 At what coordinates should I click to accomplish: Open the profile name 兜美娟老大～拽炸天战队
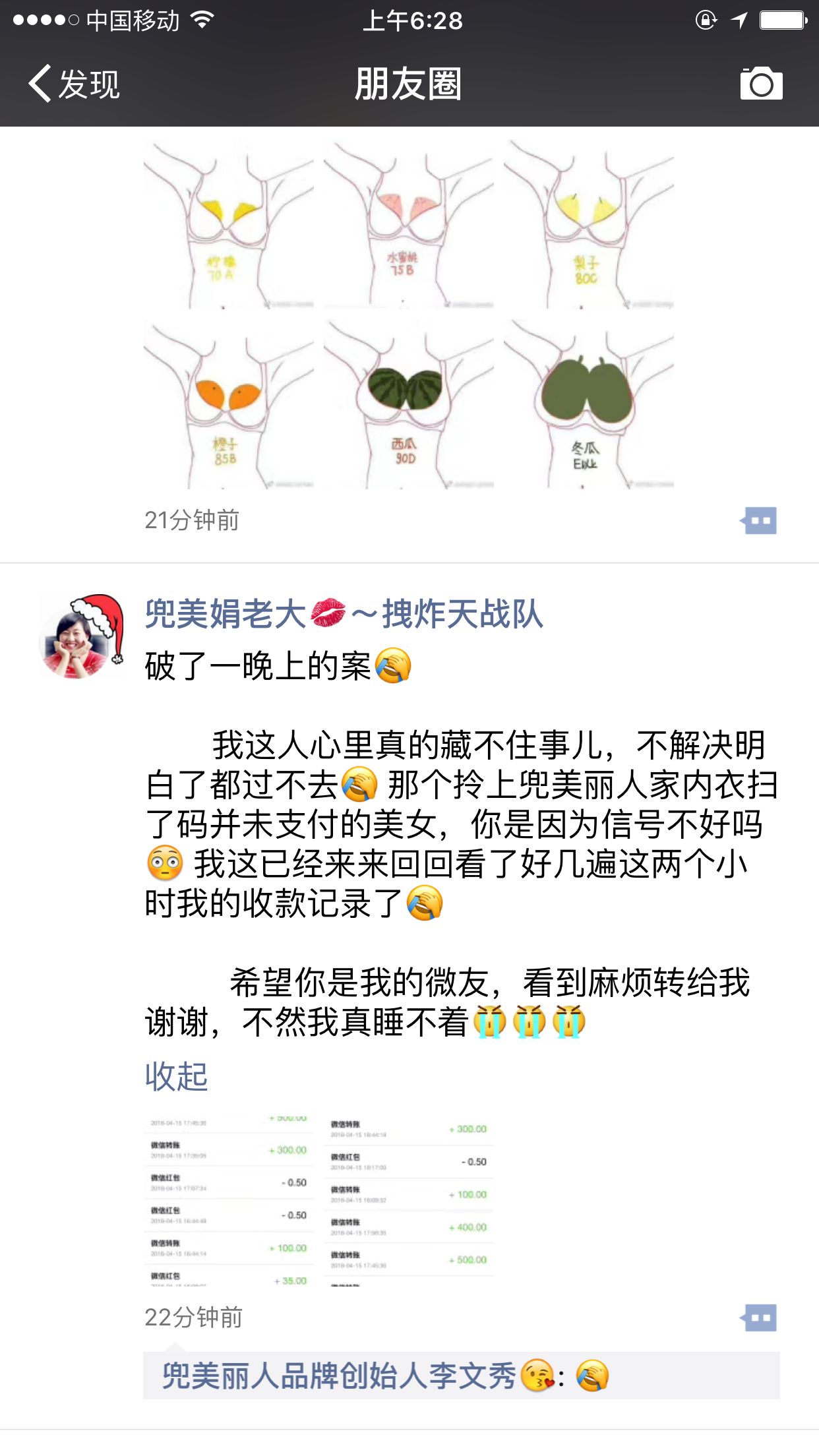tap(343, 615)
